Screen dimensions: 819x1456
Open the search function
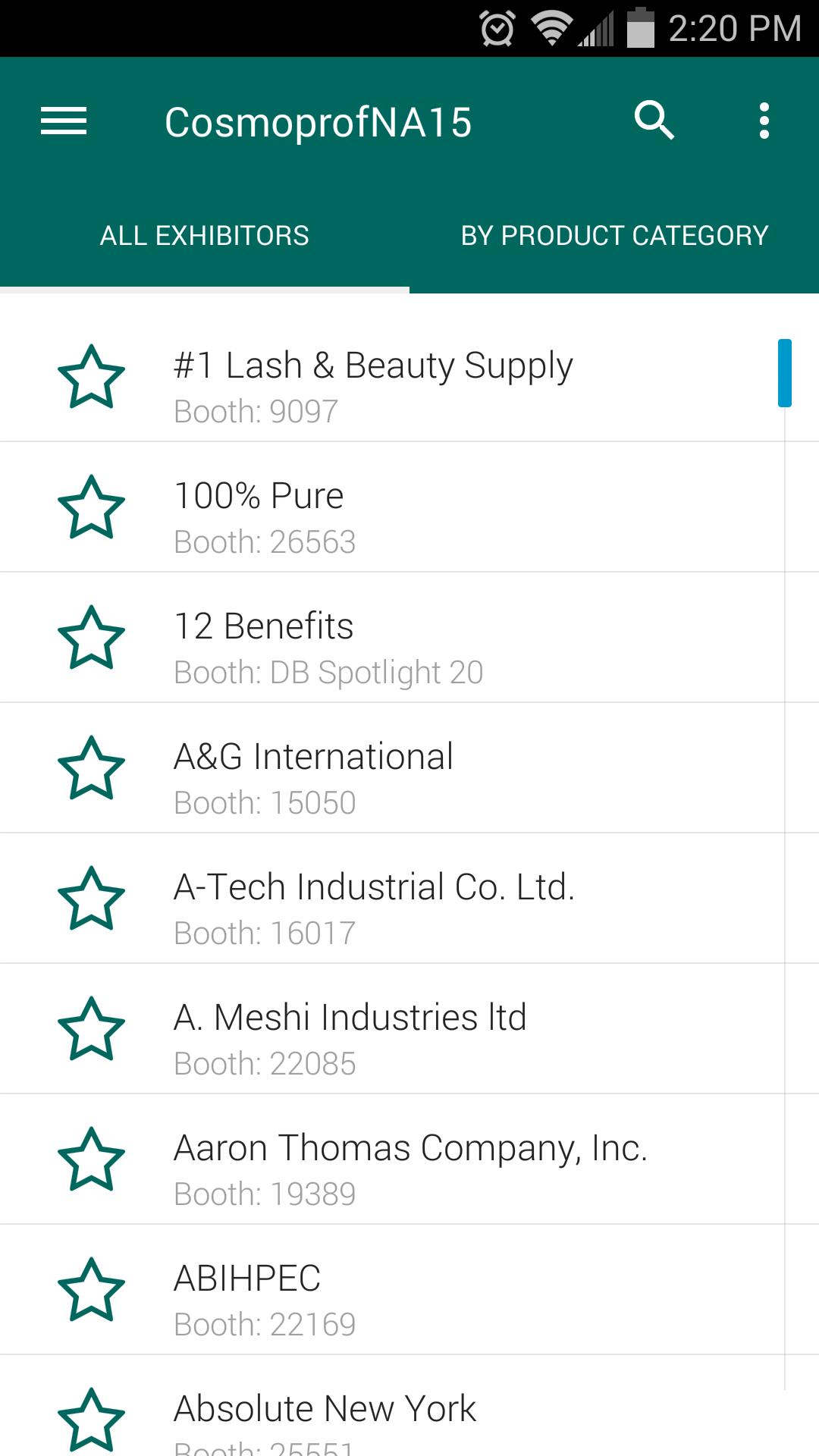point(654,120)
